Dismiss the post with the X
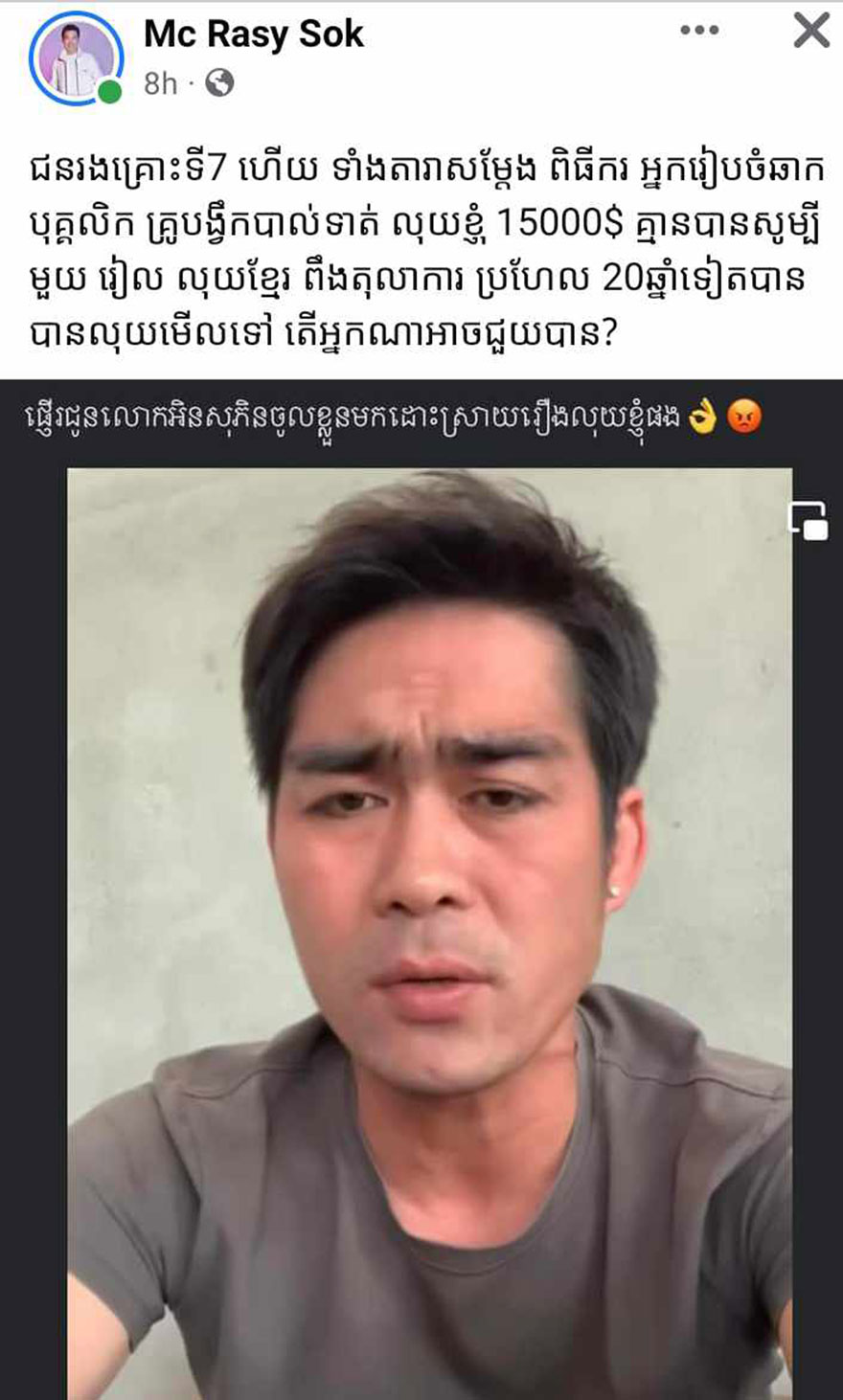This screenshot has height=1400, width=843. [x=810, y=31]
